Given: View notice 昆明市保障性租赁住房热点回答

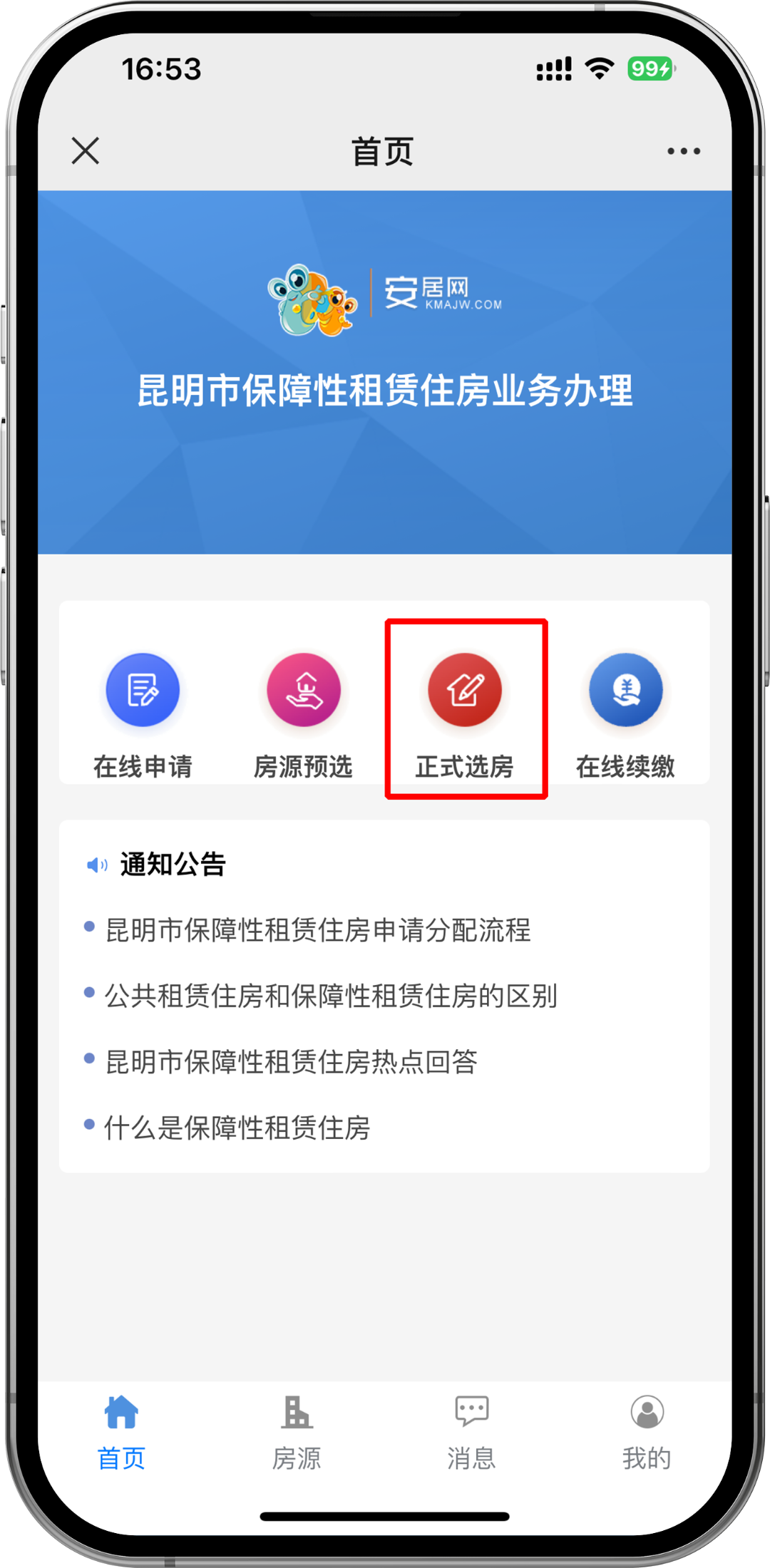Looking at the screenshot, I should 291,1062.
